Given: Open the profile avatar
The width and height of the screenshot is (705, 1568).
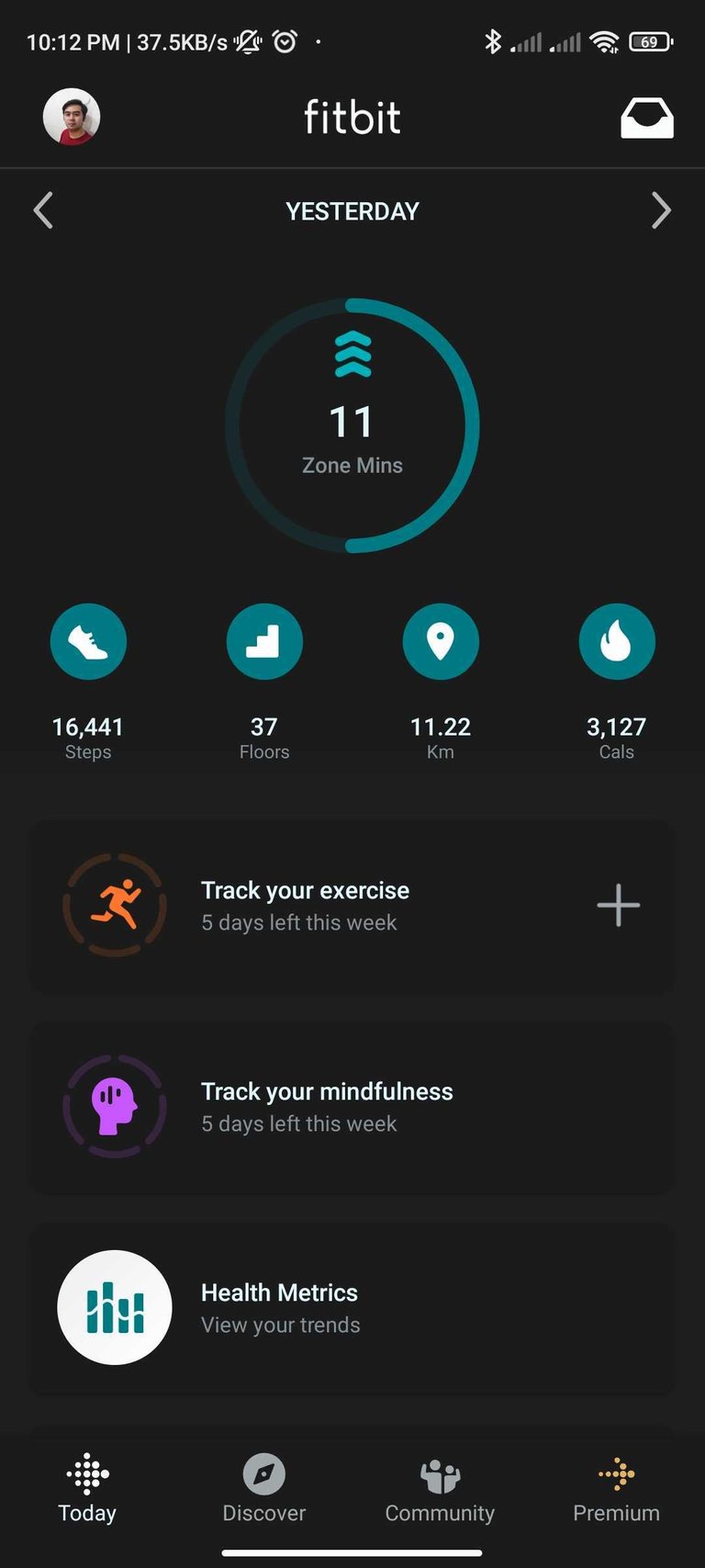Looking at the screenshot, I should 72,117.
